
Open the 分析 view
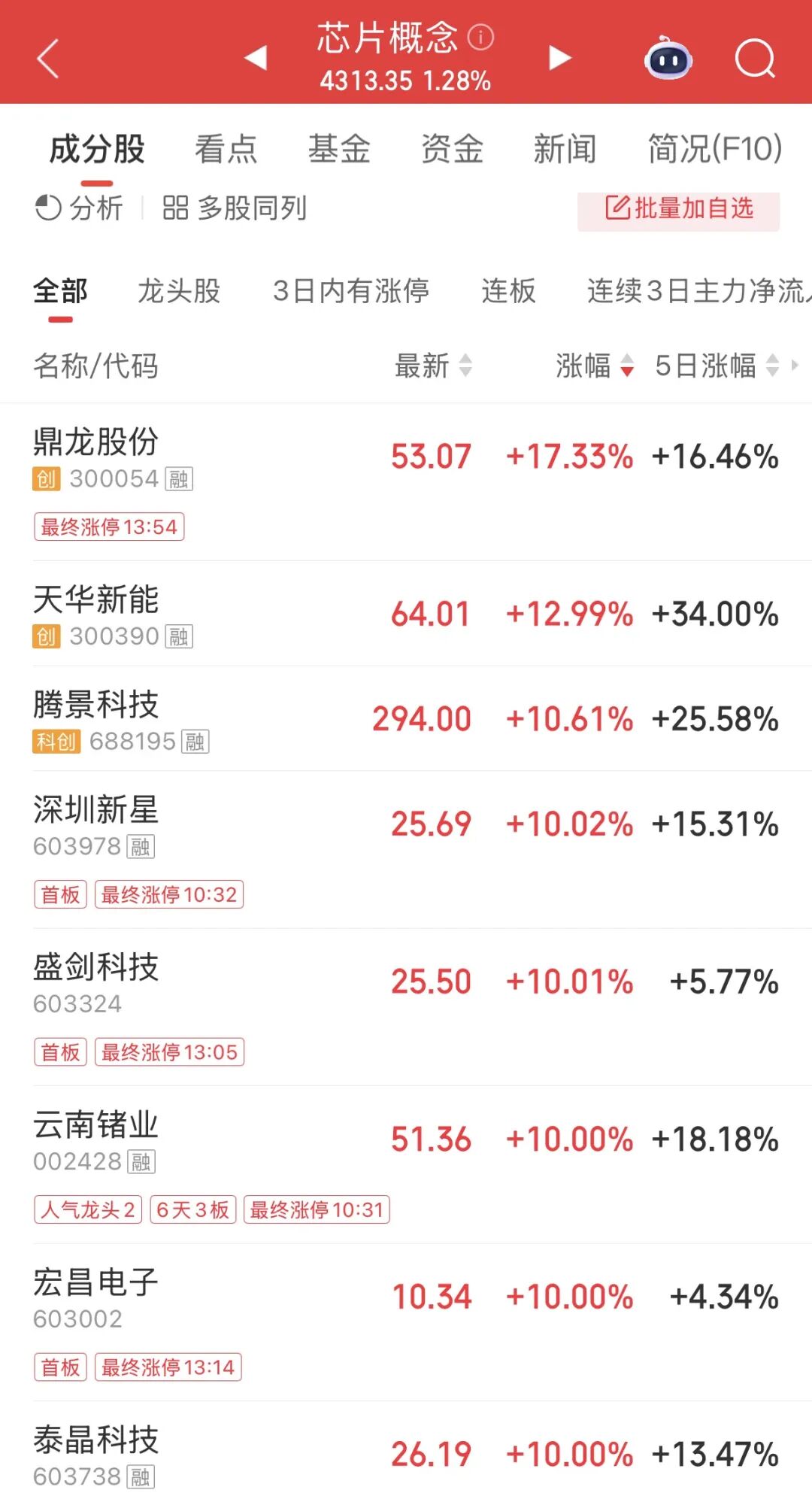(x=80, y=208)
